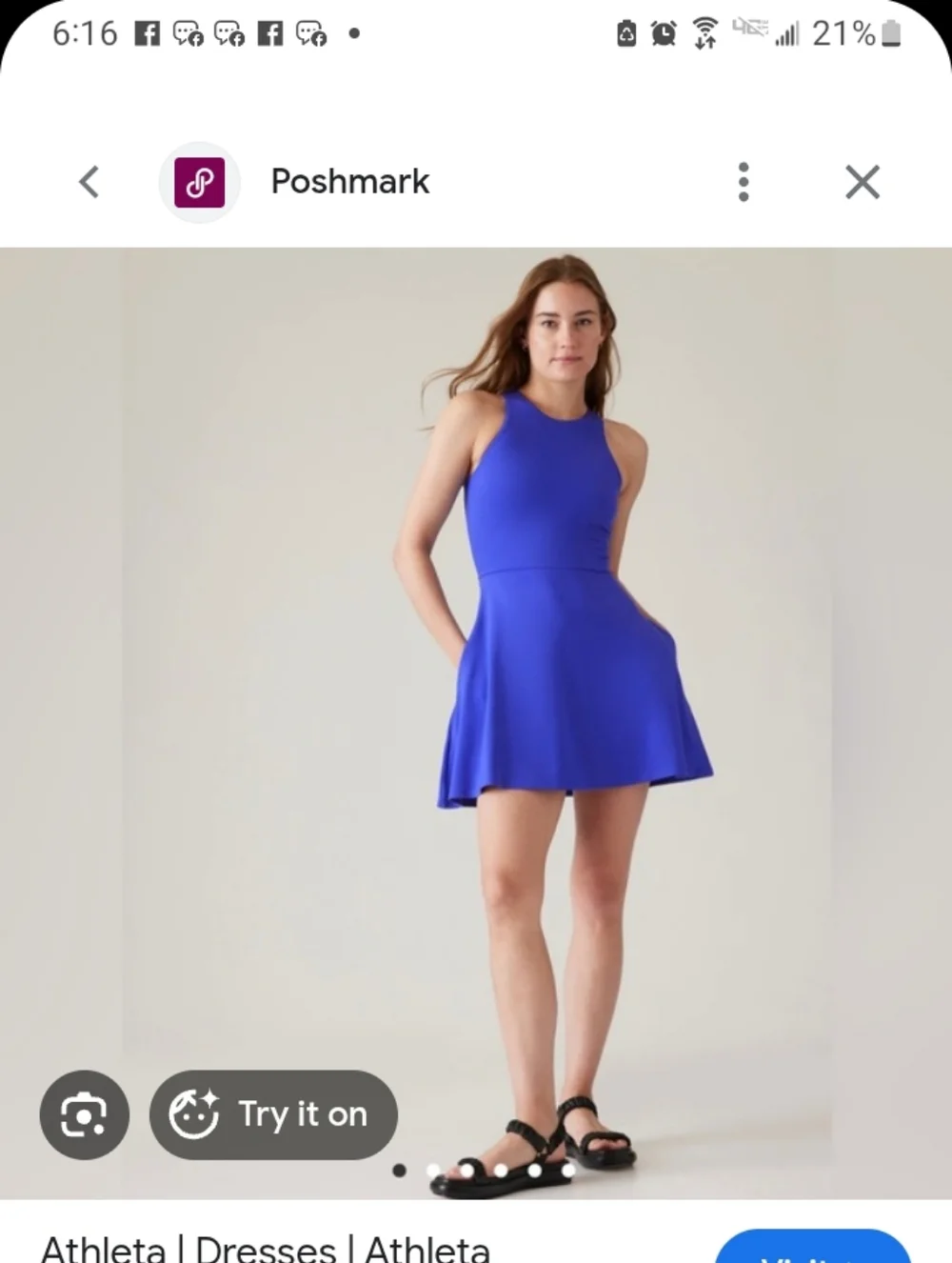Viewport: 952px width, 1263px height.
Task: Close the Poshmark image viewer
Action: point(862,181)
